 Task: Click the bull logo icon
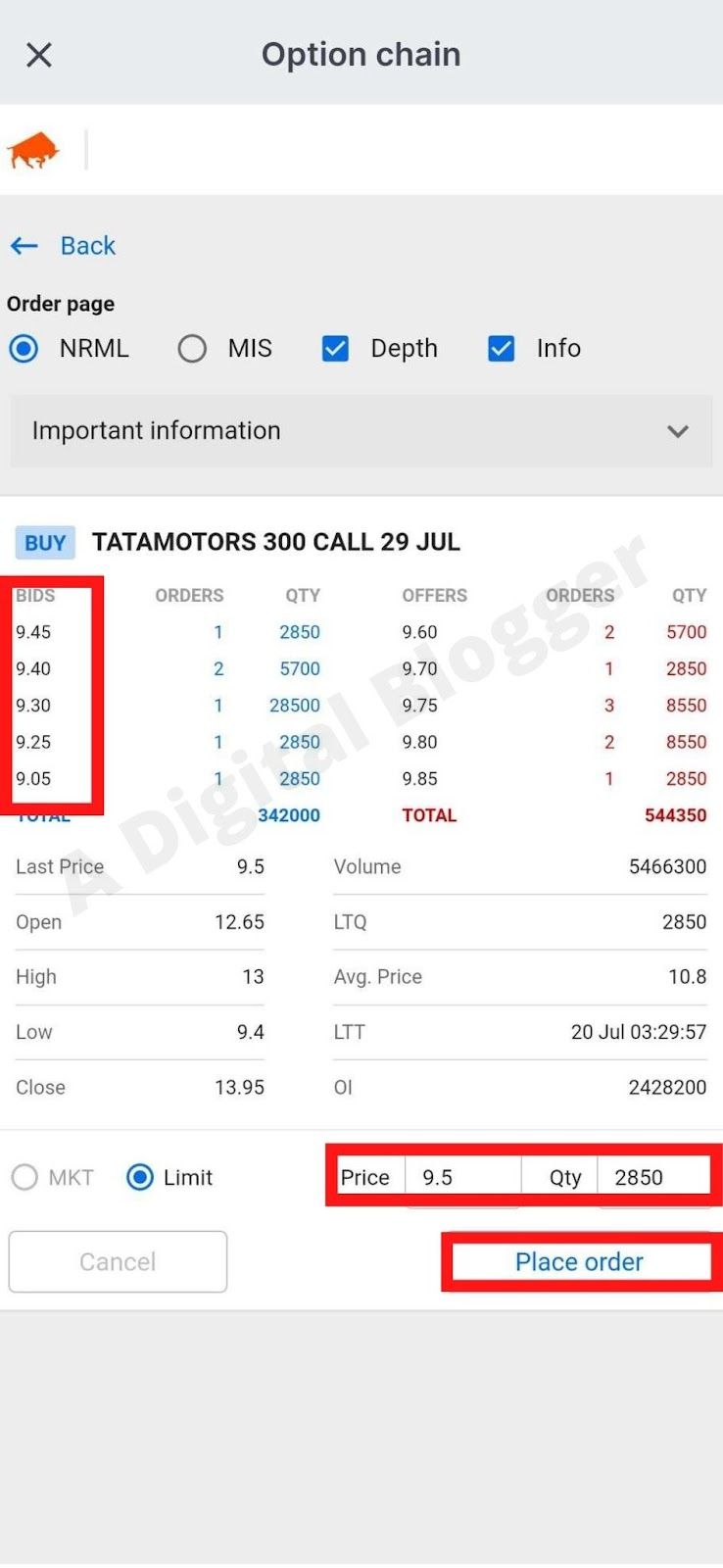[35, 149]
